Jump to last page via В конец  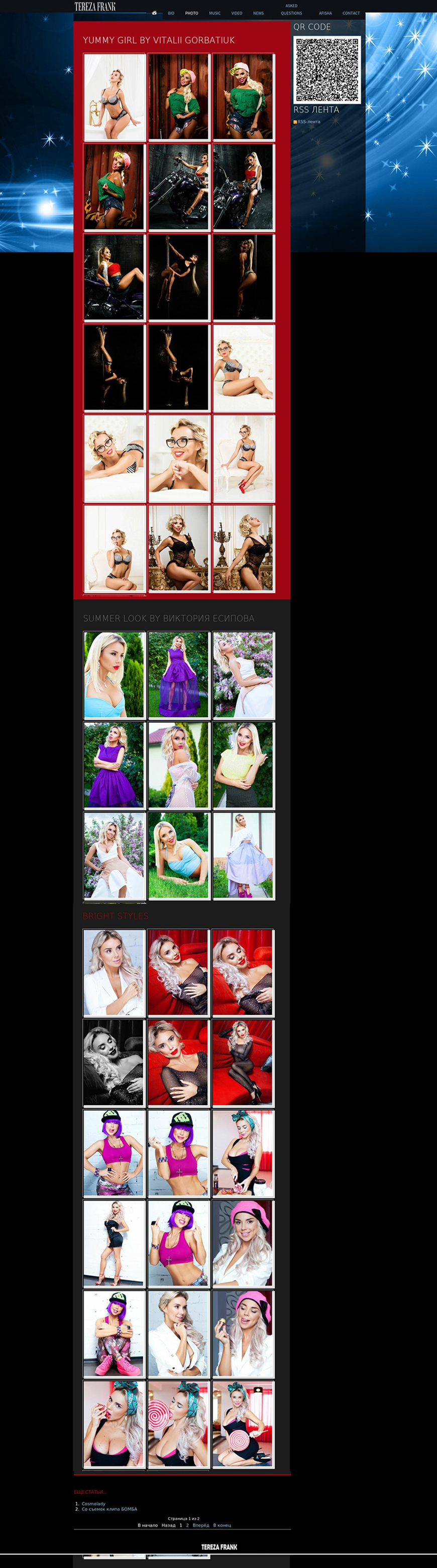pos(222,1525)
